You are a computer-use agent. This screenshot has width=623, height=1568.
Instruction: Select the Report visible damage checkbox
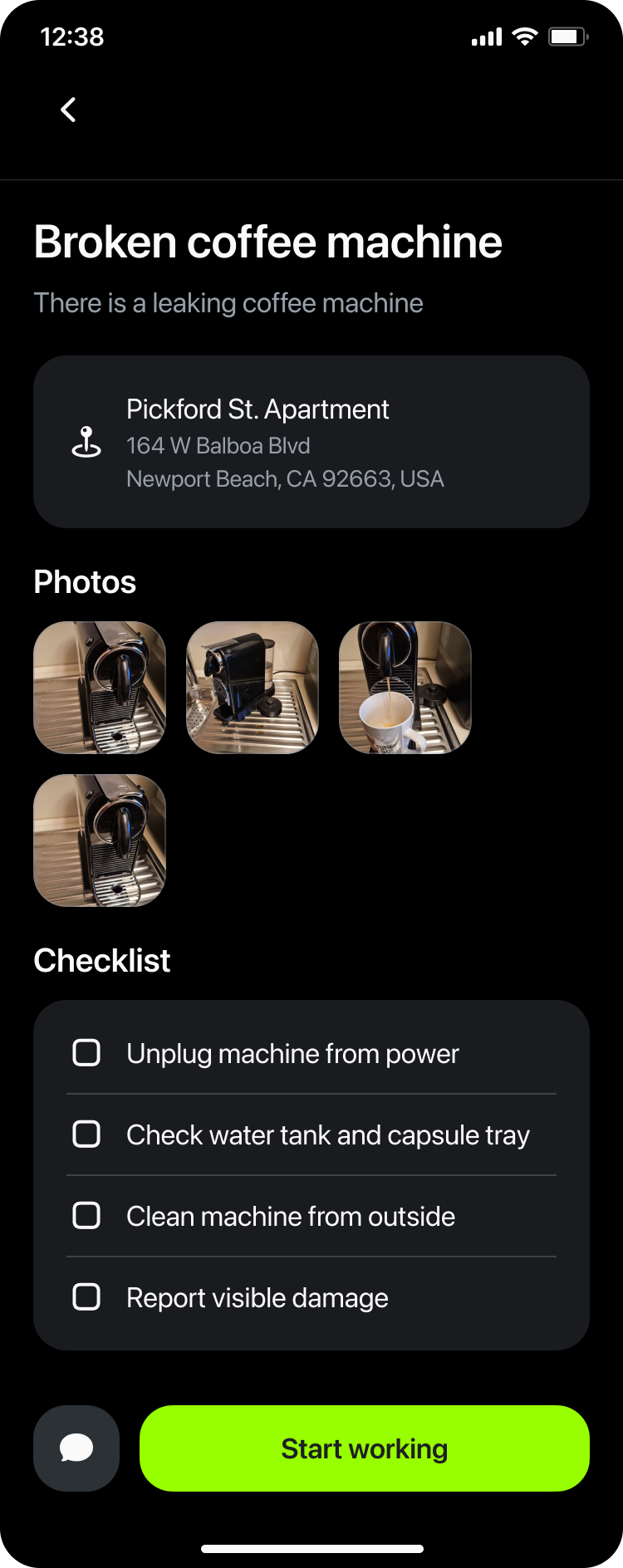click(86, 1297)
